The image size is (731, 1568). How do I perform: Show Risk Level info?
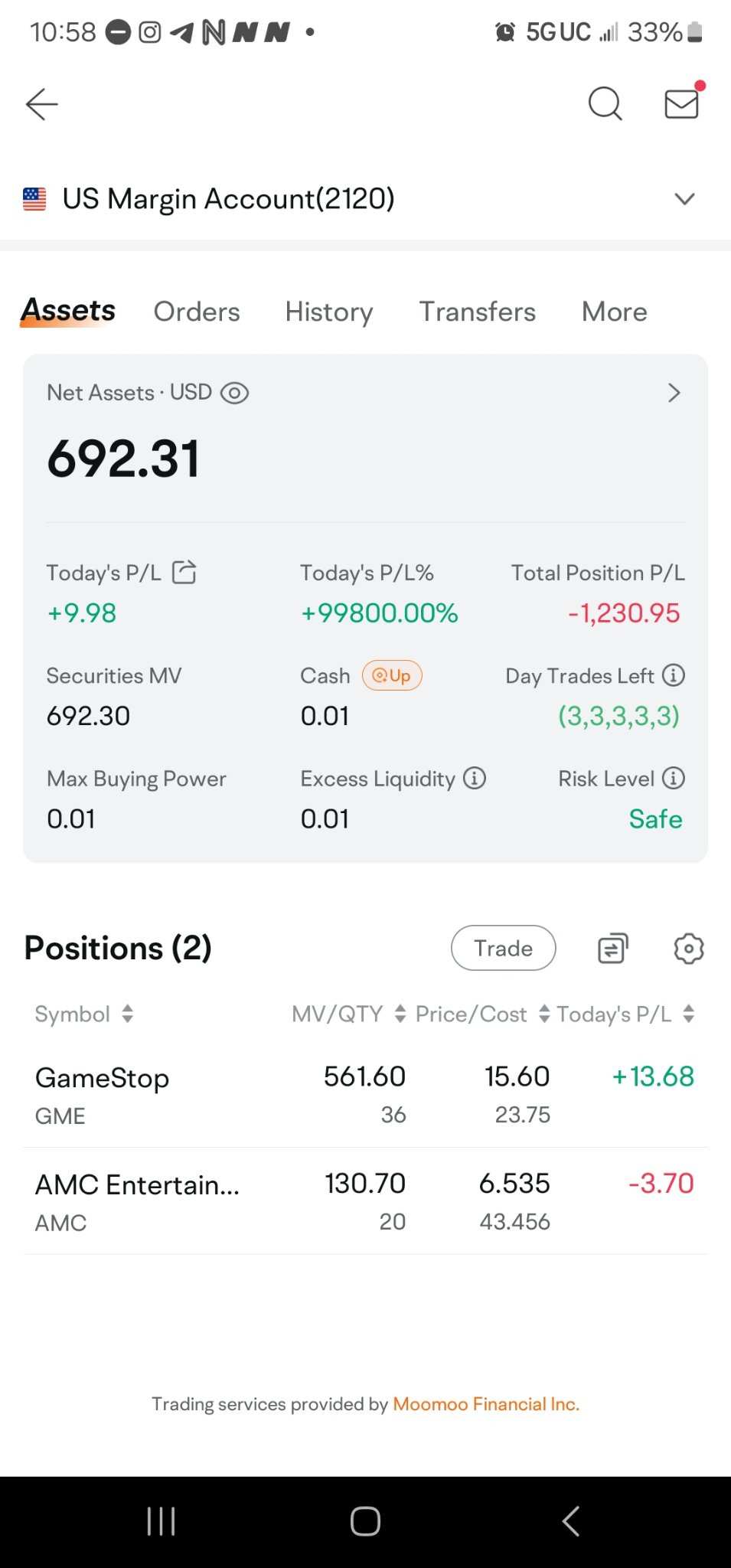[x=674, y=779]
